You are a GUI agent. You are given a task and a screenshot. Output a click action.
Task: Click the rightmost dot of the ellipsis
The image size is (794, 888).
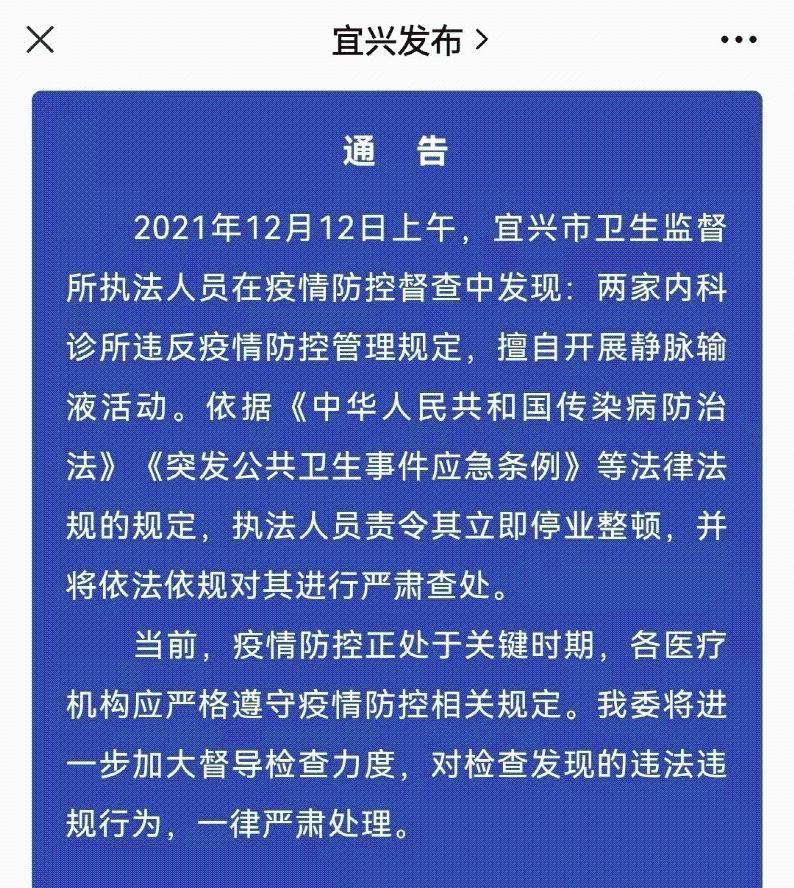[752, 40]
